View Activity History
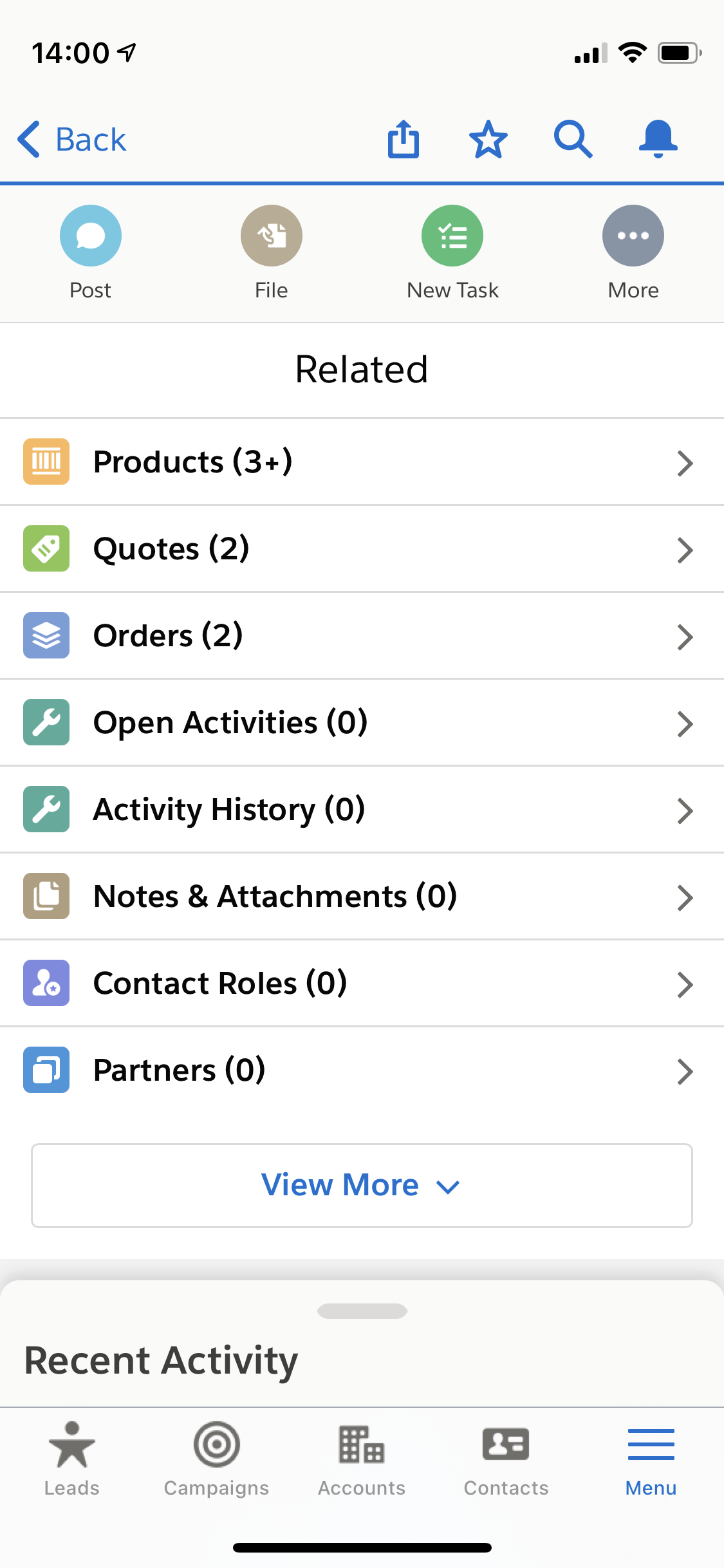 point(362,810)
